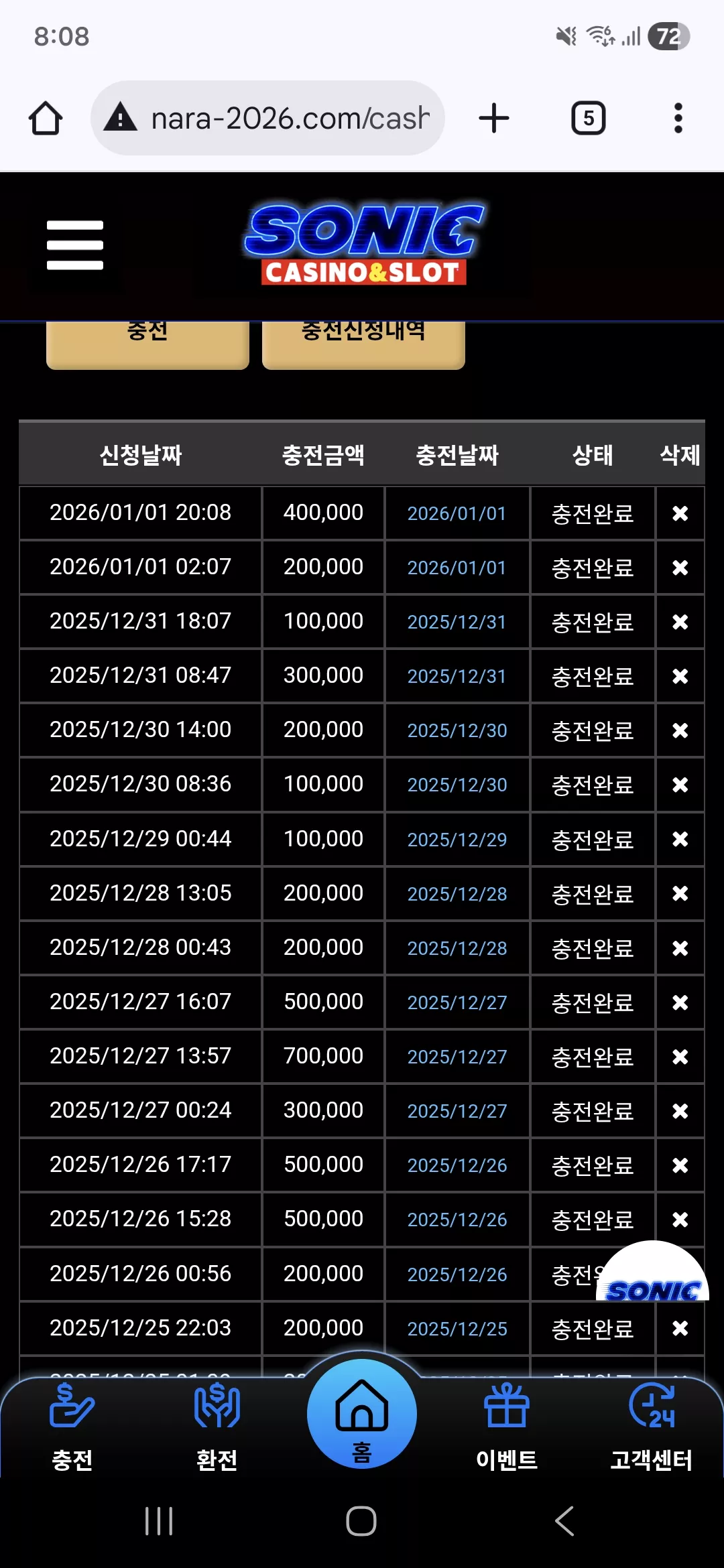Delete the 2026/01/01 20:08 record
The image size is (724, 1568).
[680, 513]
